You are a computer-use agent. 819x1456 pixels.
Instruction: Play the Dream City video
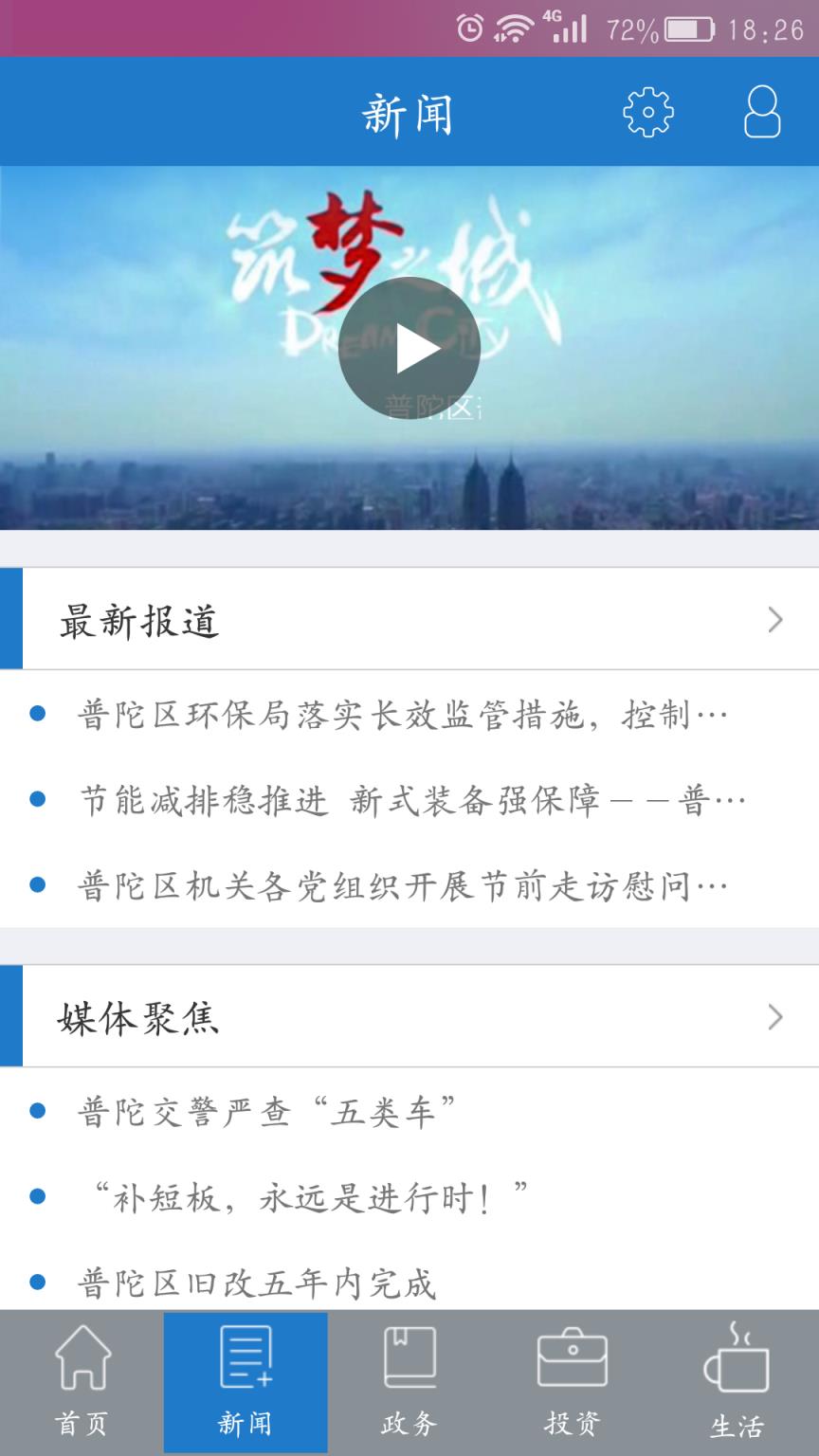tap(409, 348)
